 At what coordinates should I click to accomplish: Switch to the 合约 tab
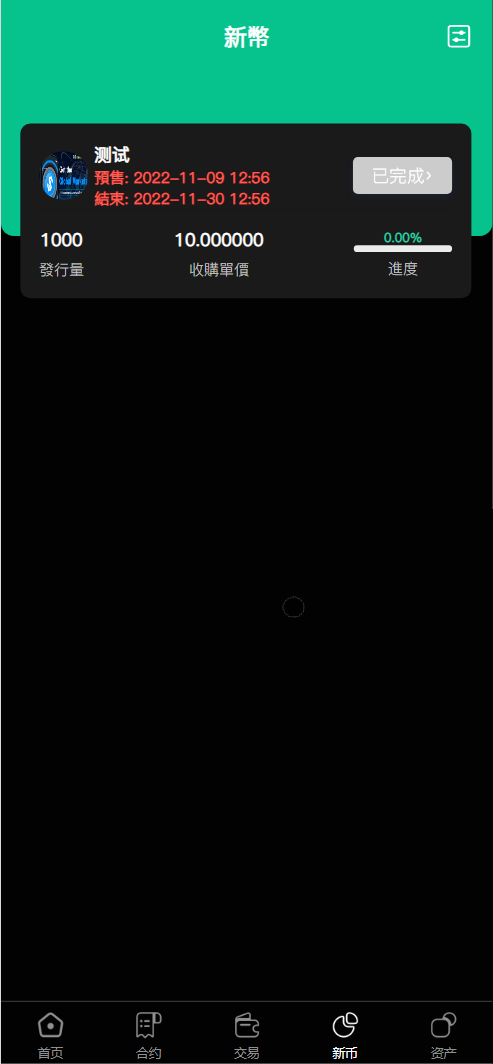click(x=149, y=1035)
